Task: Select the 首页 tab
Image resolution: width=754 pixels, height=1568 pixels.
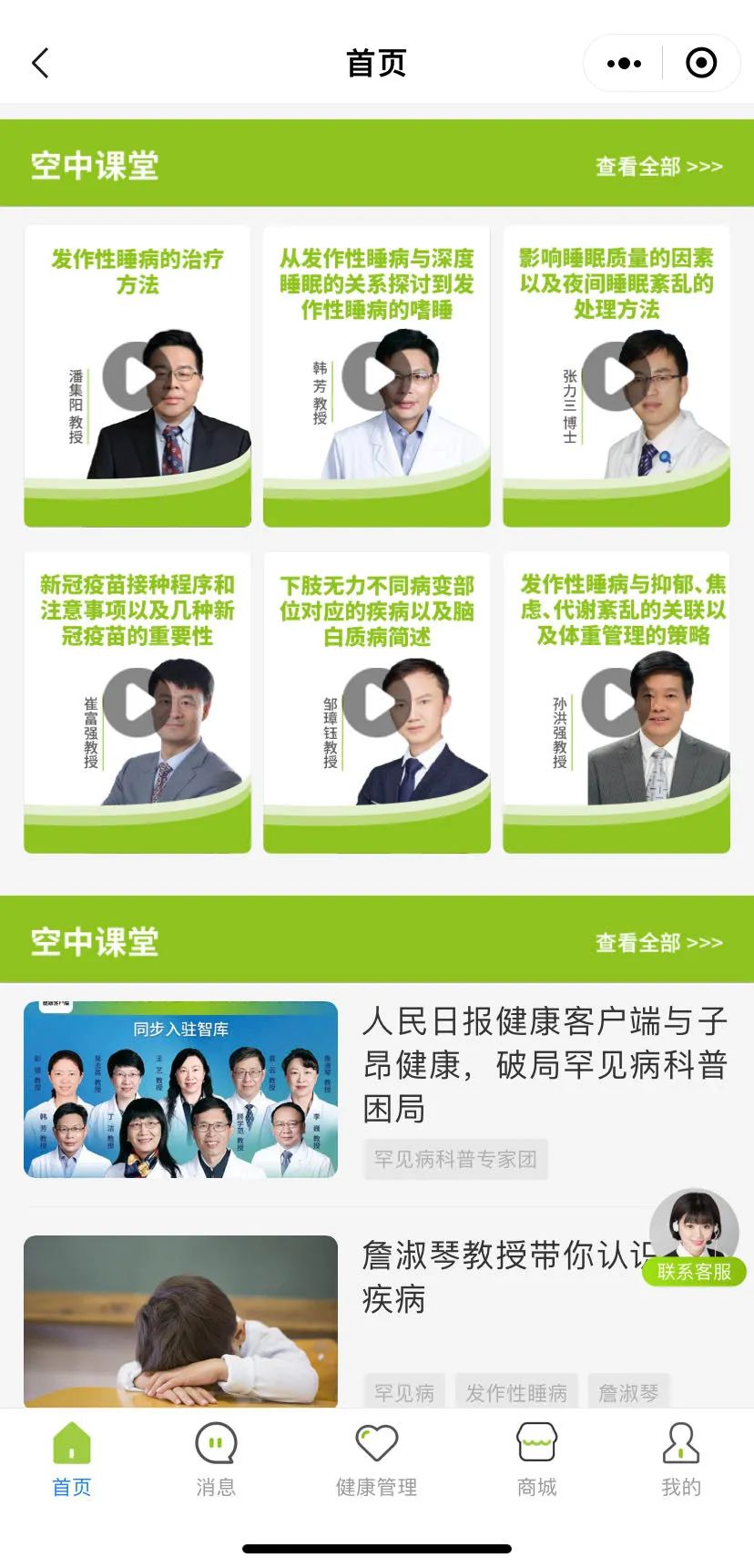Action: click(x=72, y=1460)
